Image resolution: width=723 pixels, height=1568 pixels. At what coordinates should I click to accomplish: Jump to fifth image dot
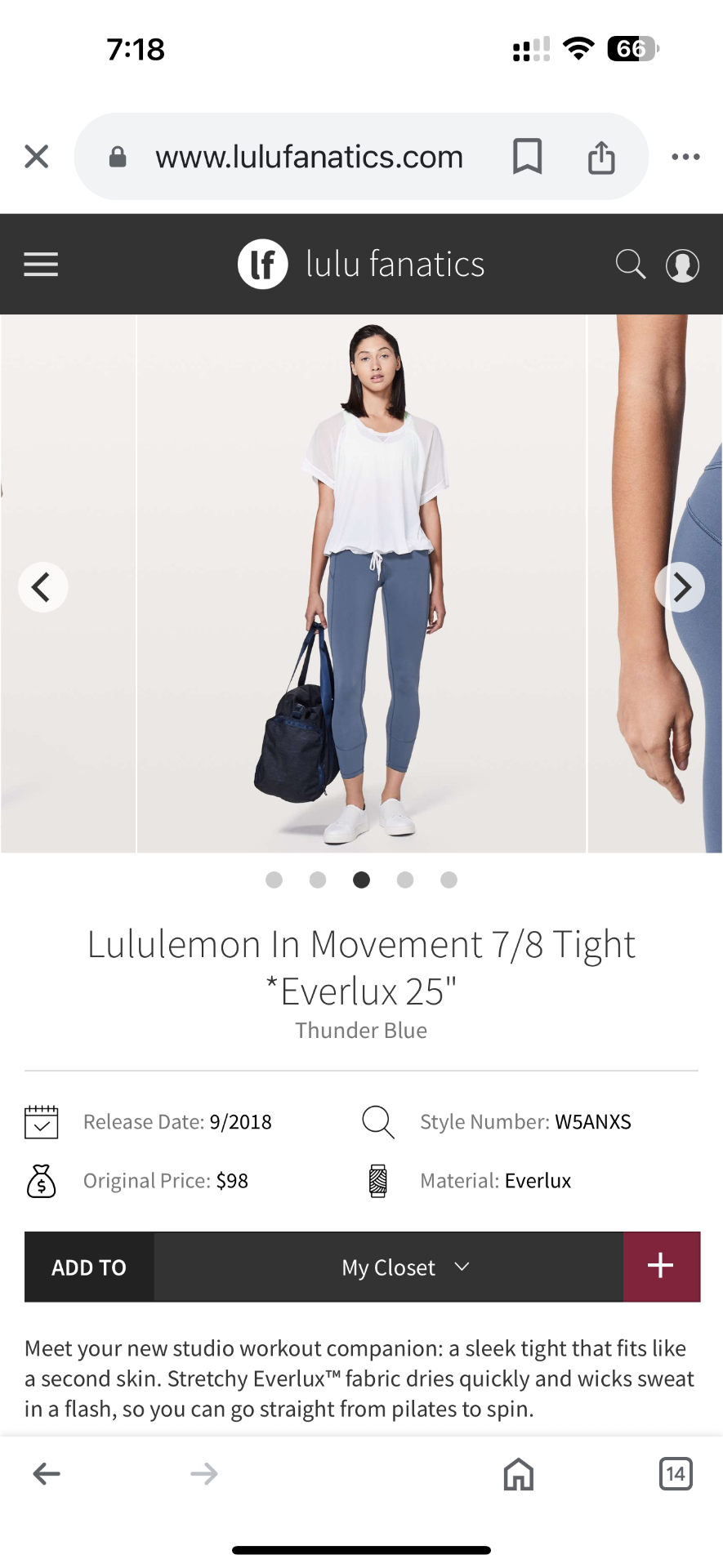pyautogui.click(x=449, y=880)
